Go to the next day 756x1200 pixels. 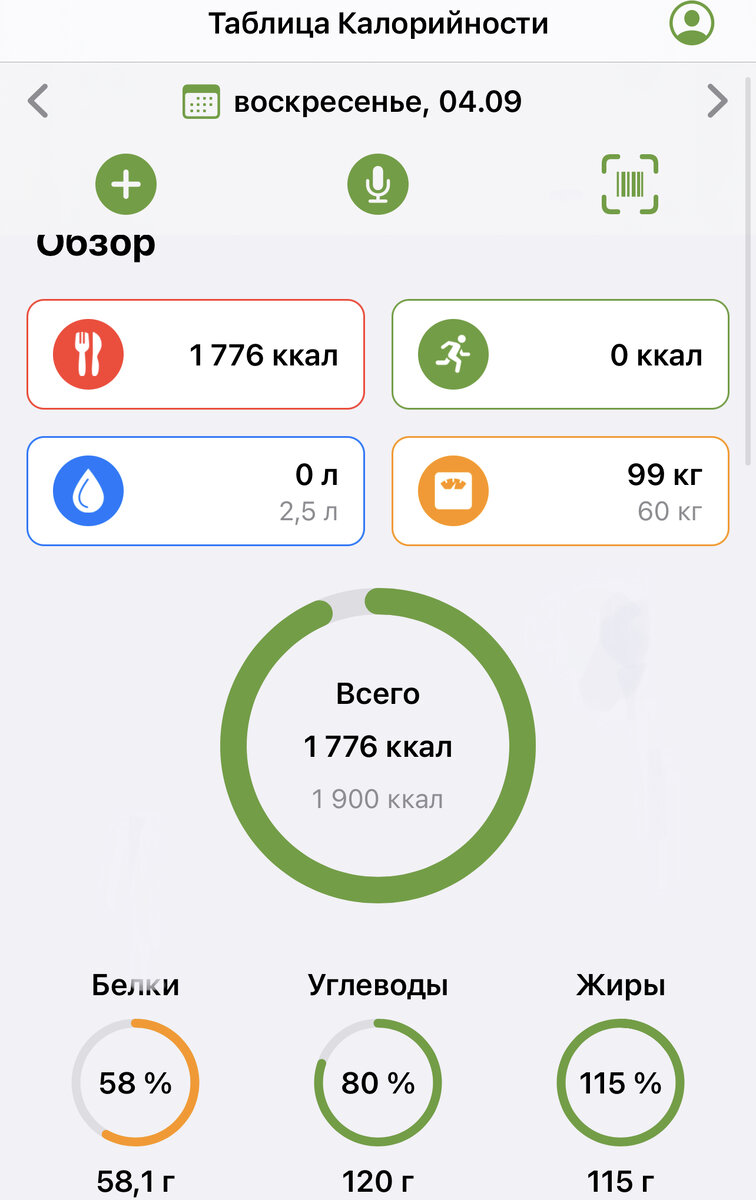(x=717, y=101)
